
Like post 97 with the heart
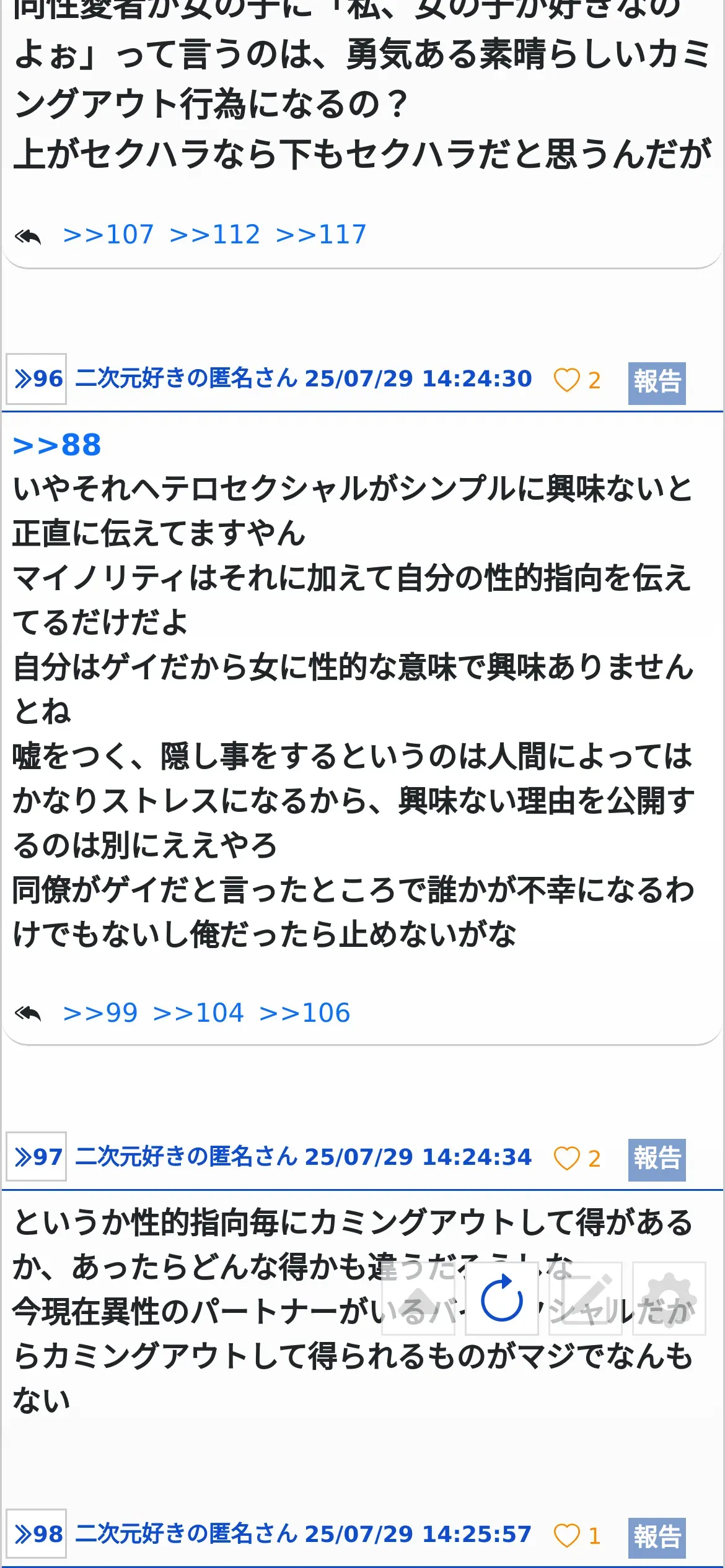(x=566, y=1158)
